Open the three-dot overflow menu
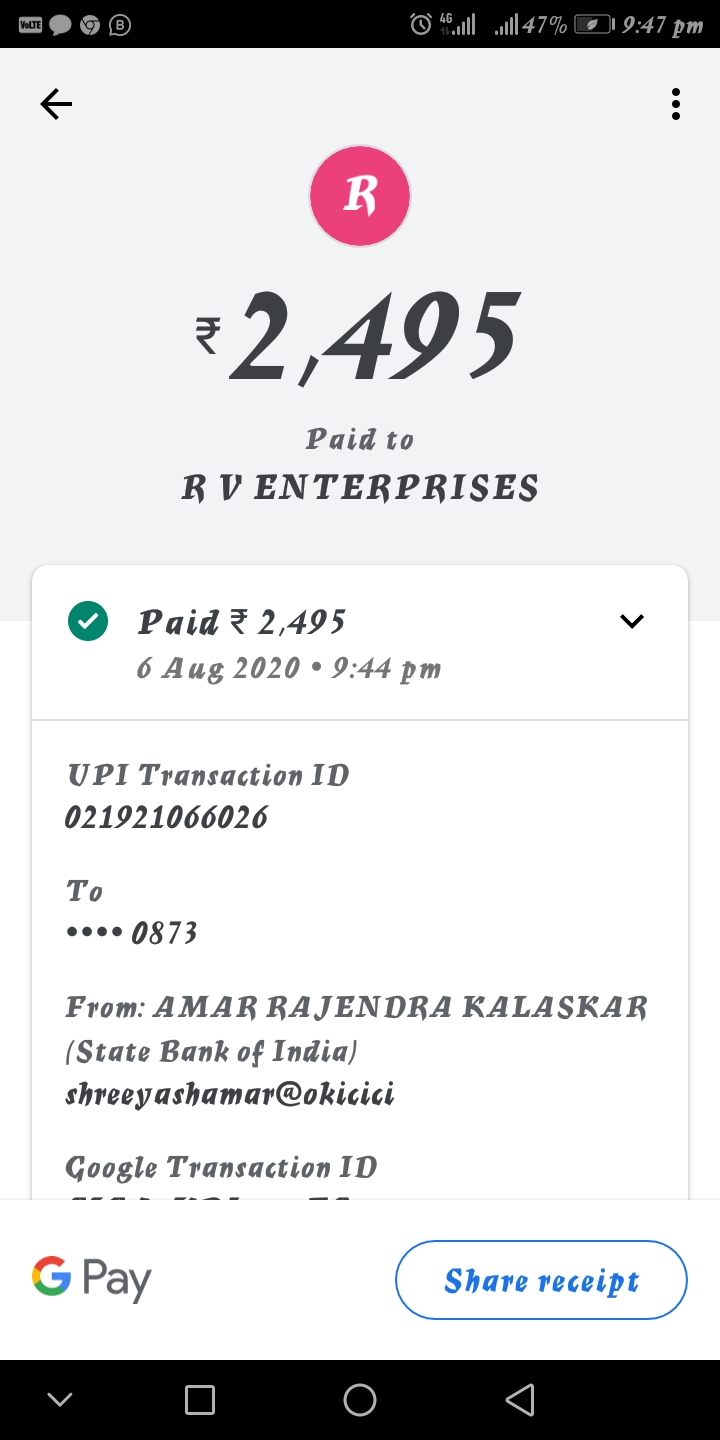 (x=676, y=104)
